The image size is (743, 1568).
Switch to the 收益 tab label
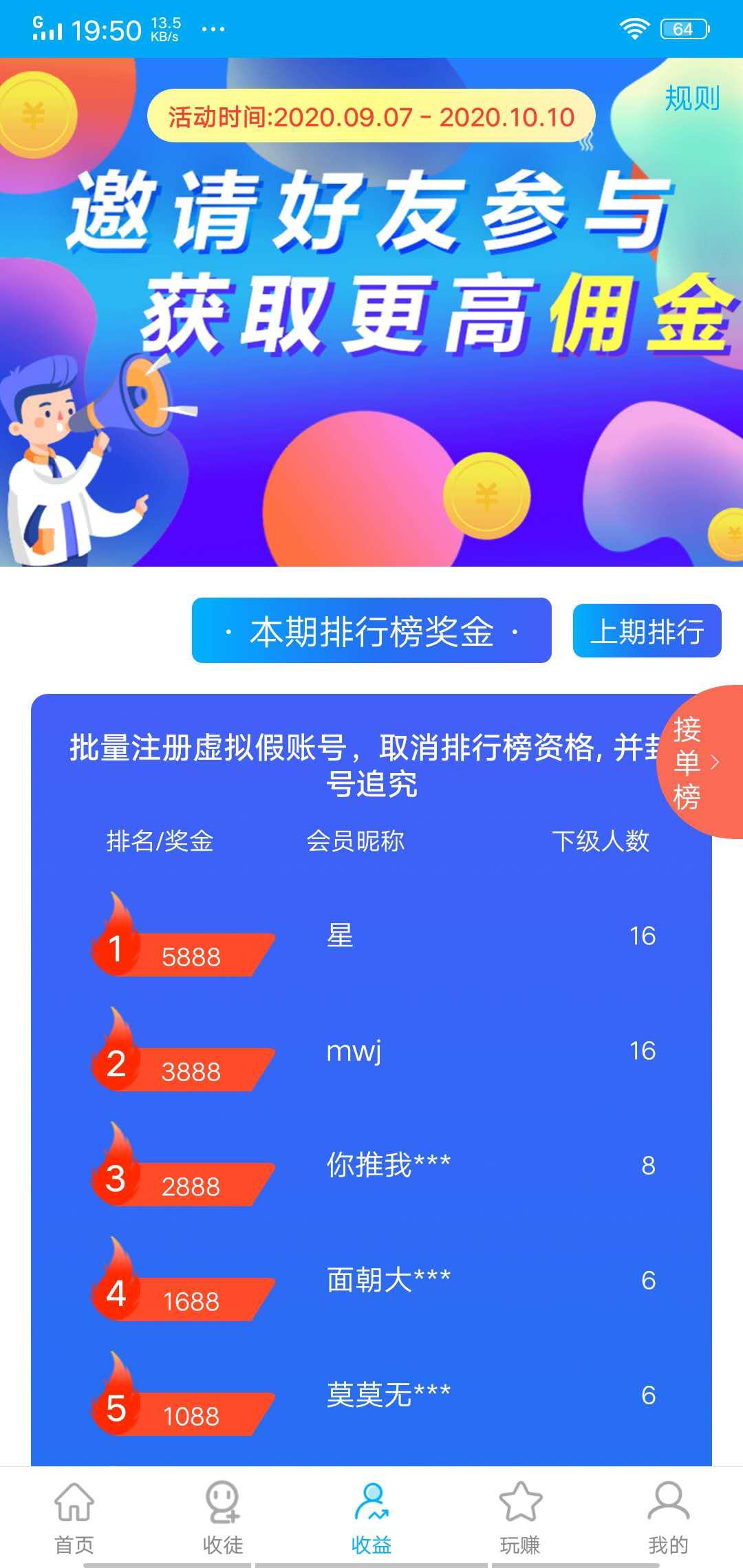coord(371,1540)
